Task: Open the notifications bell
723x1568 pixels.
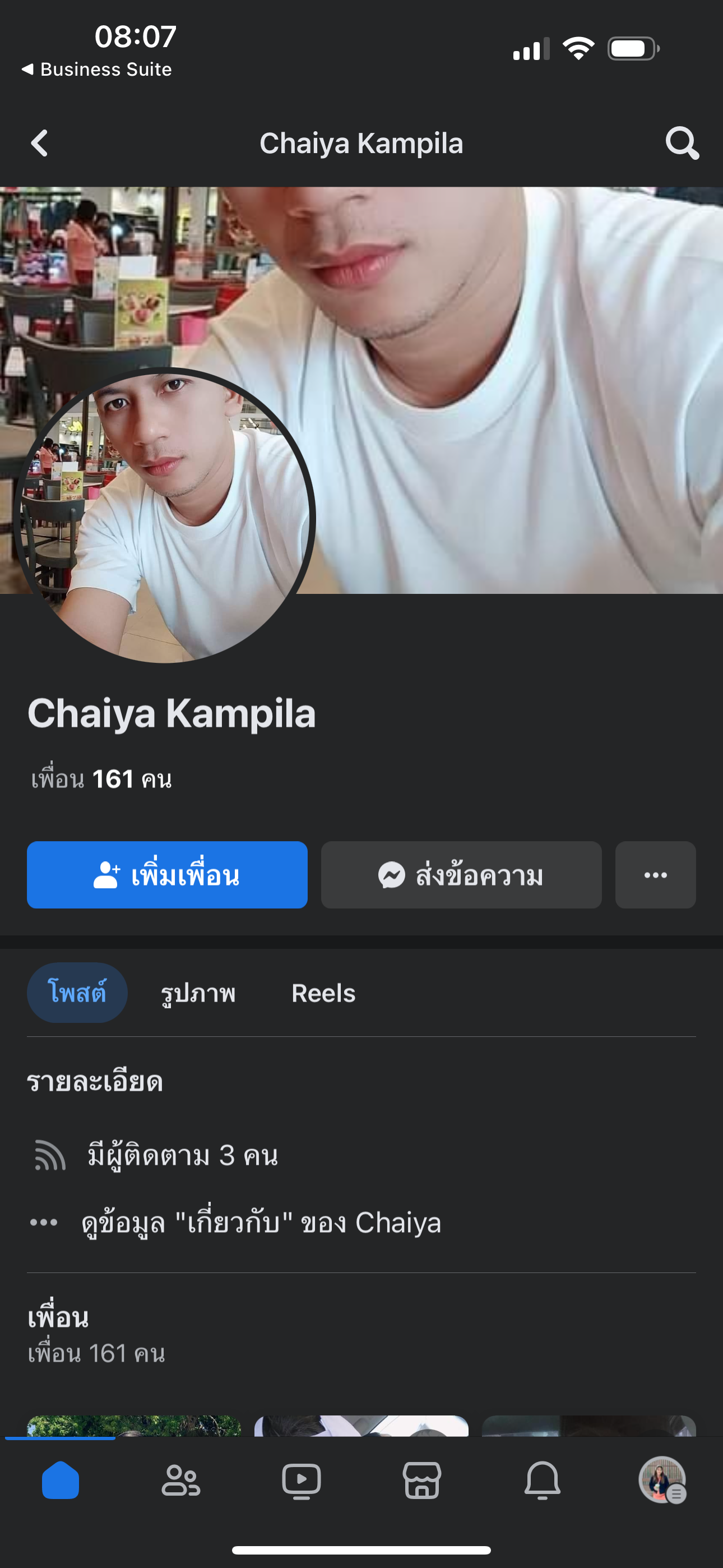Action: 543,1480
